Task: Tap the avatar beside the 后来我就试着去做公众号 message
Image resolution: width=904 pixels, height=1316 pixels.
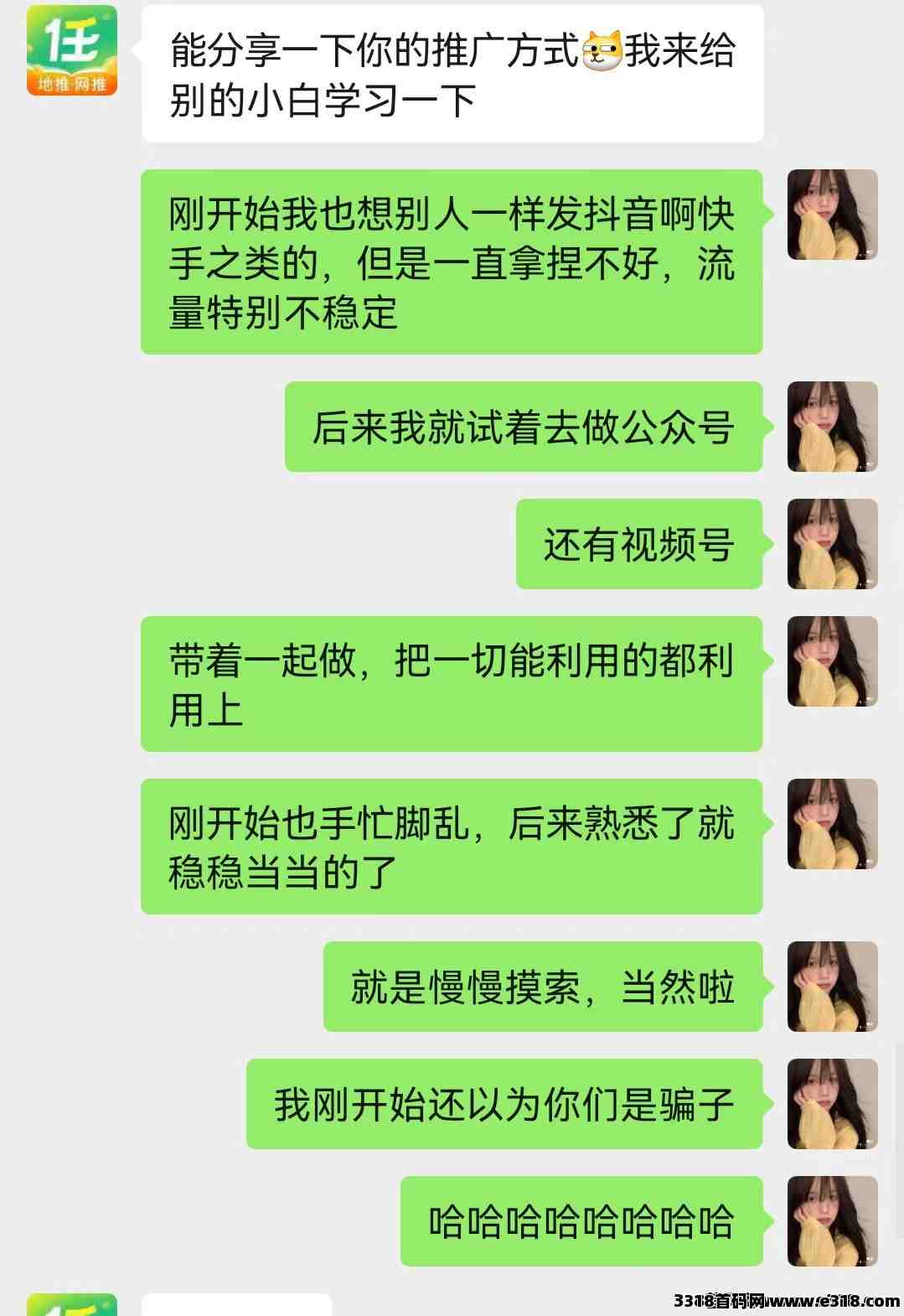Action: (x=832, y=427)
